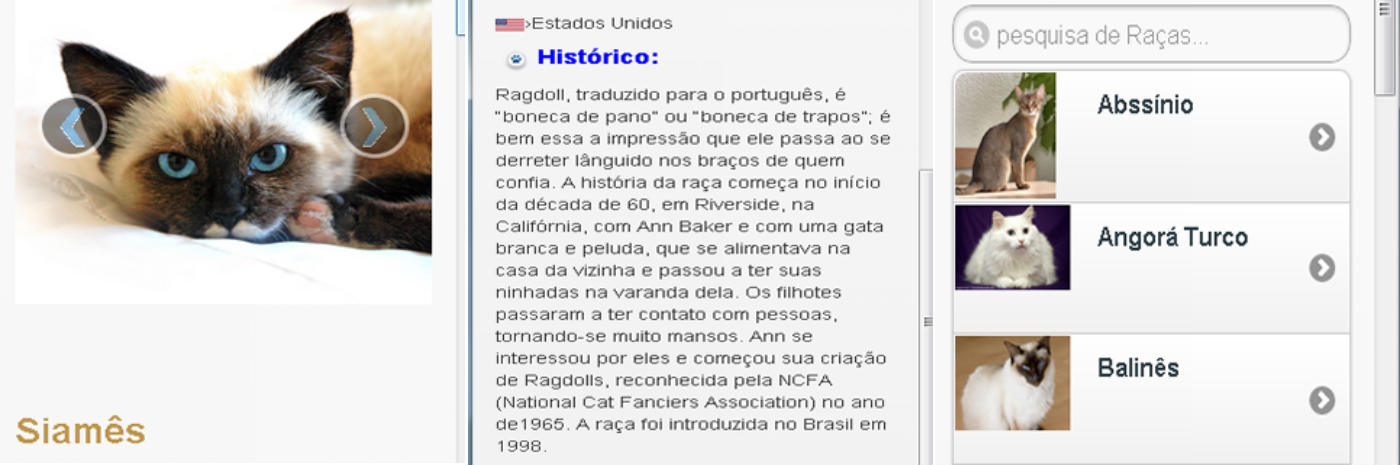Open the Balinês breed row
The image size is (1400, 465).
1151,398
